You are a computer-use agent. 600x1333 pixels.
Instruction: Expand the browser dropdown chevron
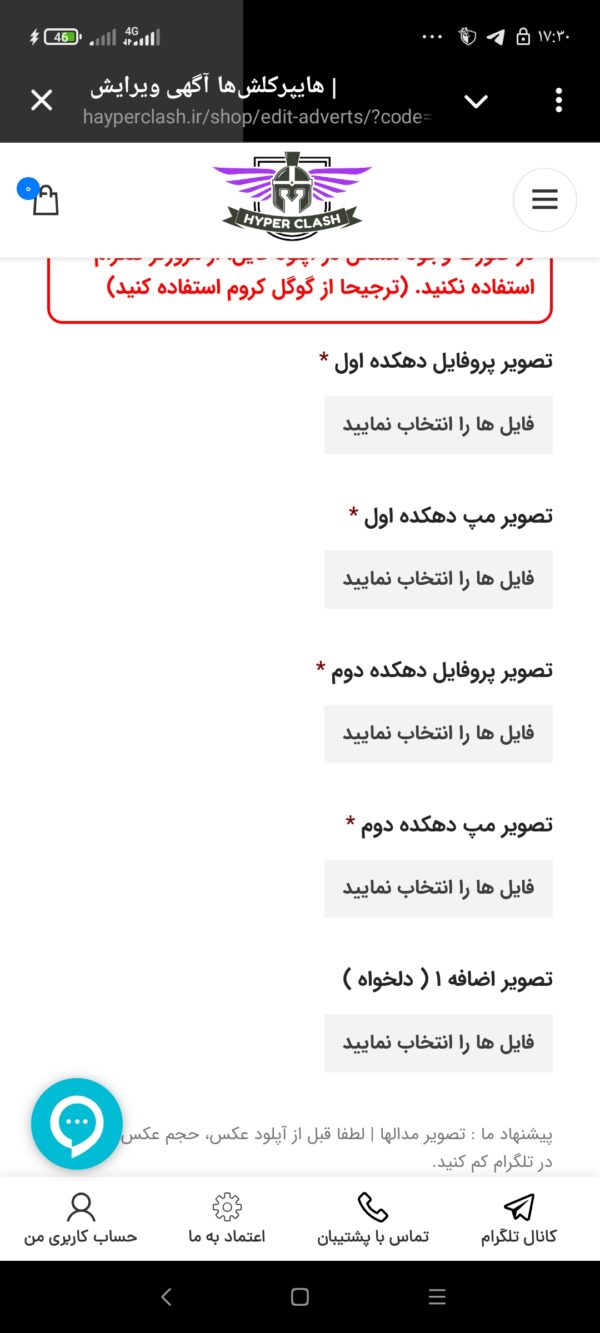476,101
